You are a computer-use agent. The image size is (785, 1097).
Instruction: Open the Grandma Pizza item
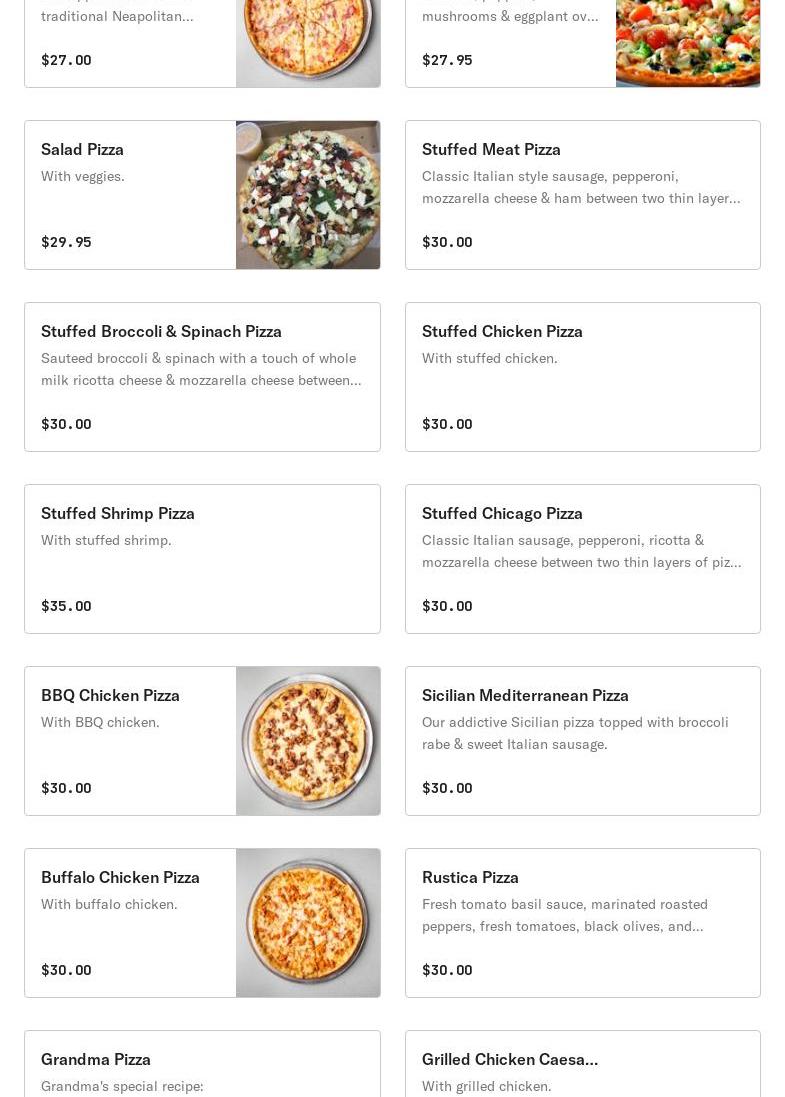[x=202, y=1065]
